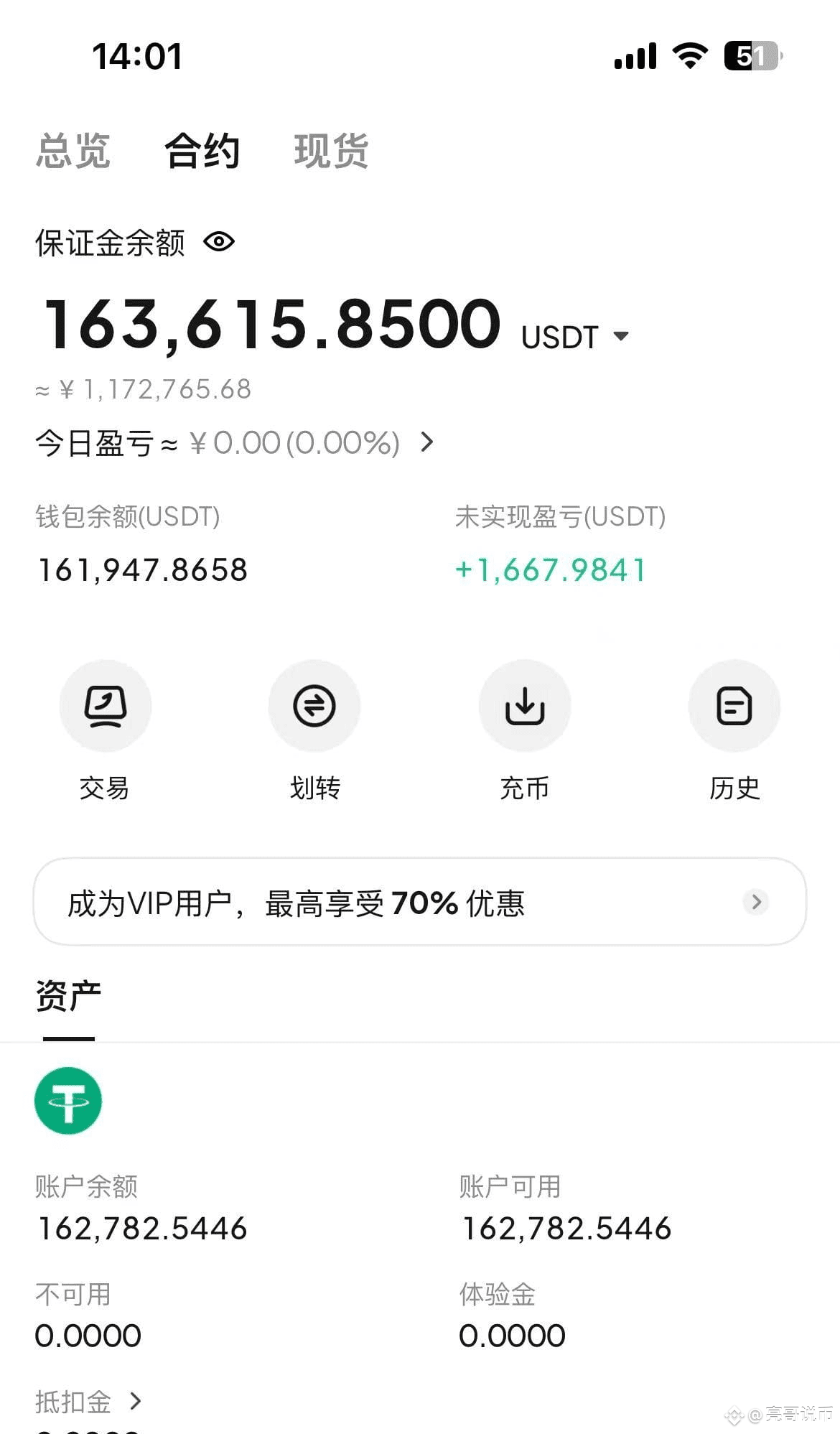
Task: Switch to the 现货 tab
Action: [331, 151]
